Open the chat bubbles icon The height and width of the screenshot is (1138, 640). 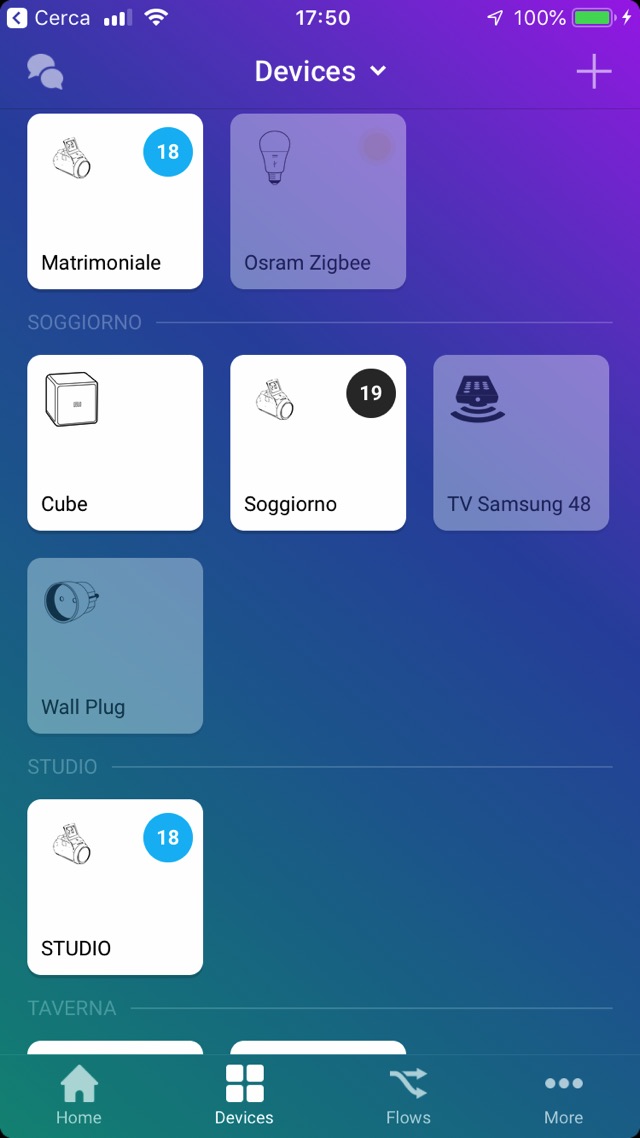(x=45, y=72)
